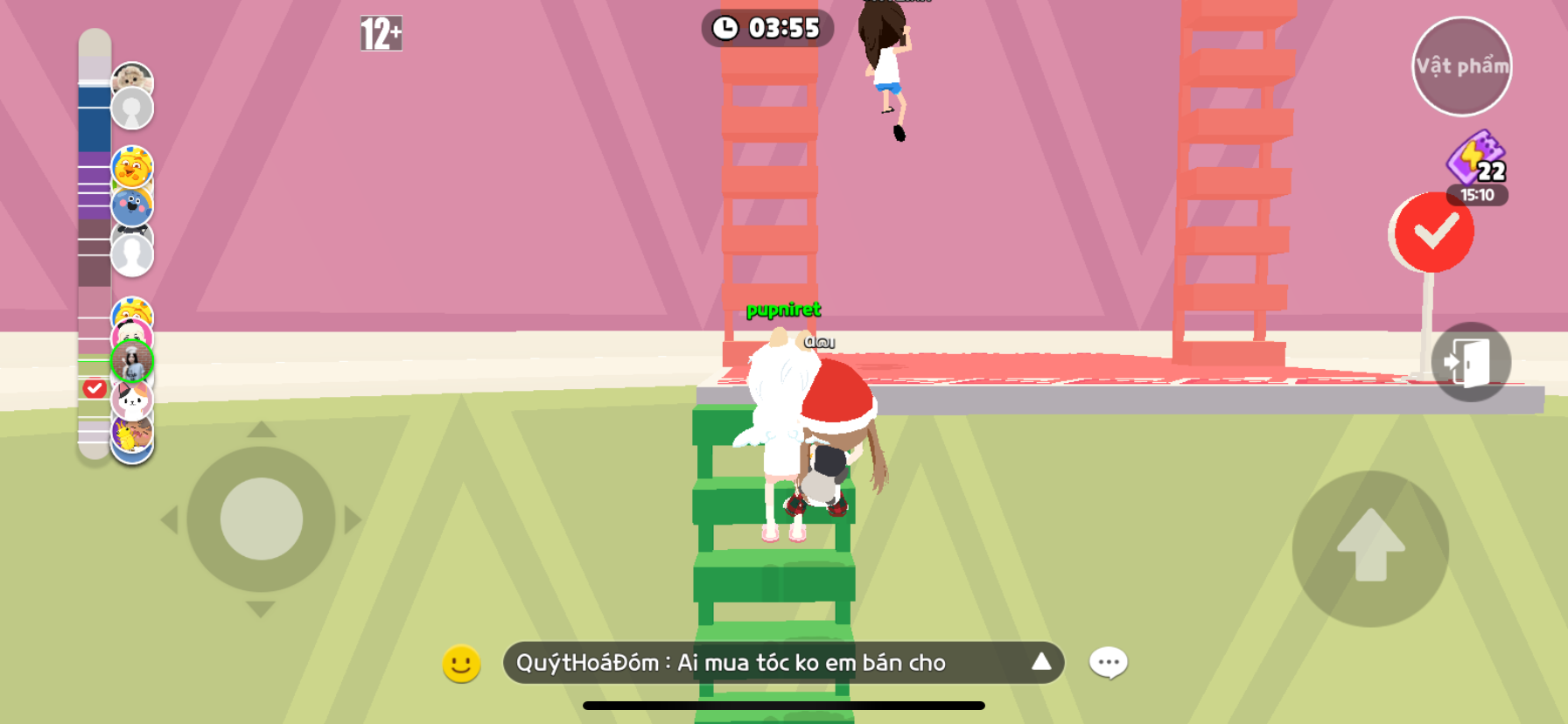Open the chat speech bubble
This screenshot has width=1568, height=724.
click(x=1108, y=663)
